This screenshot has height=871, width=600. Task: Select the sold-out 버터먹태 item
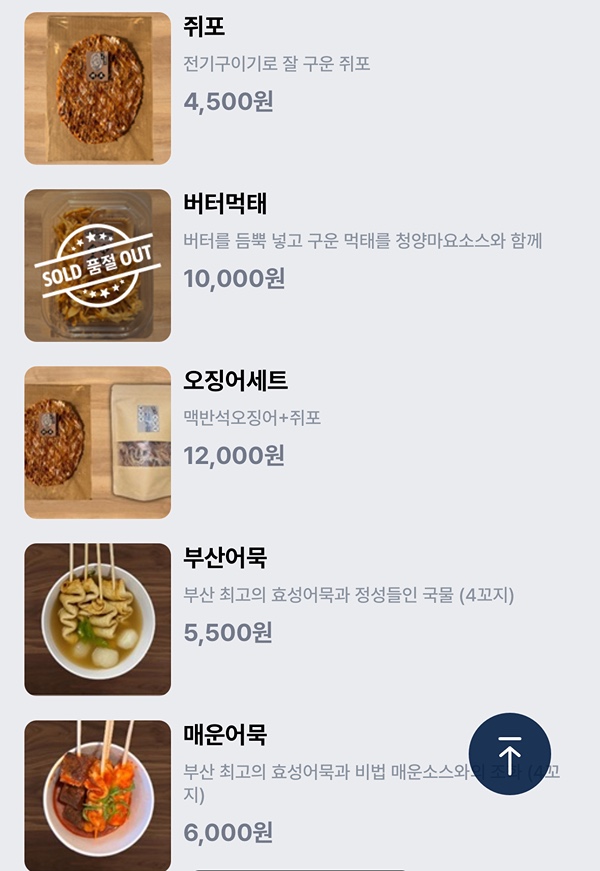tap(225, 204)
